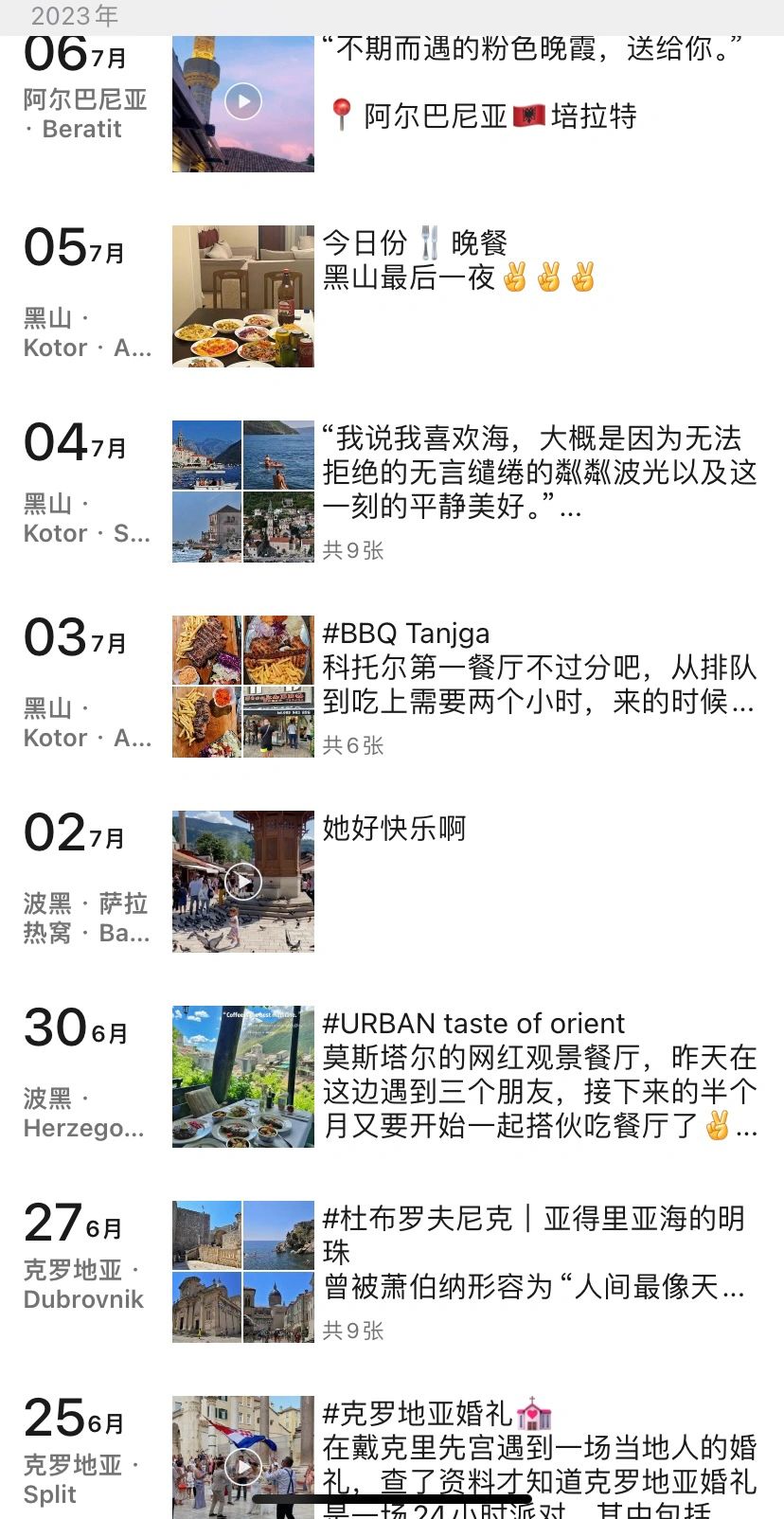The width and height of the screenshot is (784, 1519).
Task: Open the #克罗地亚婚礼 post text
Action: tap(540, 1458)
